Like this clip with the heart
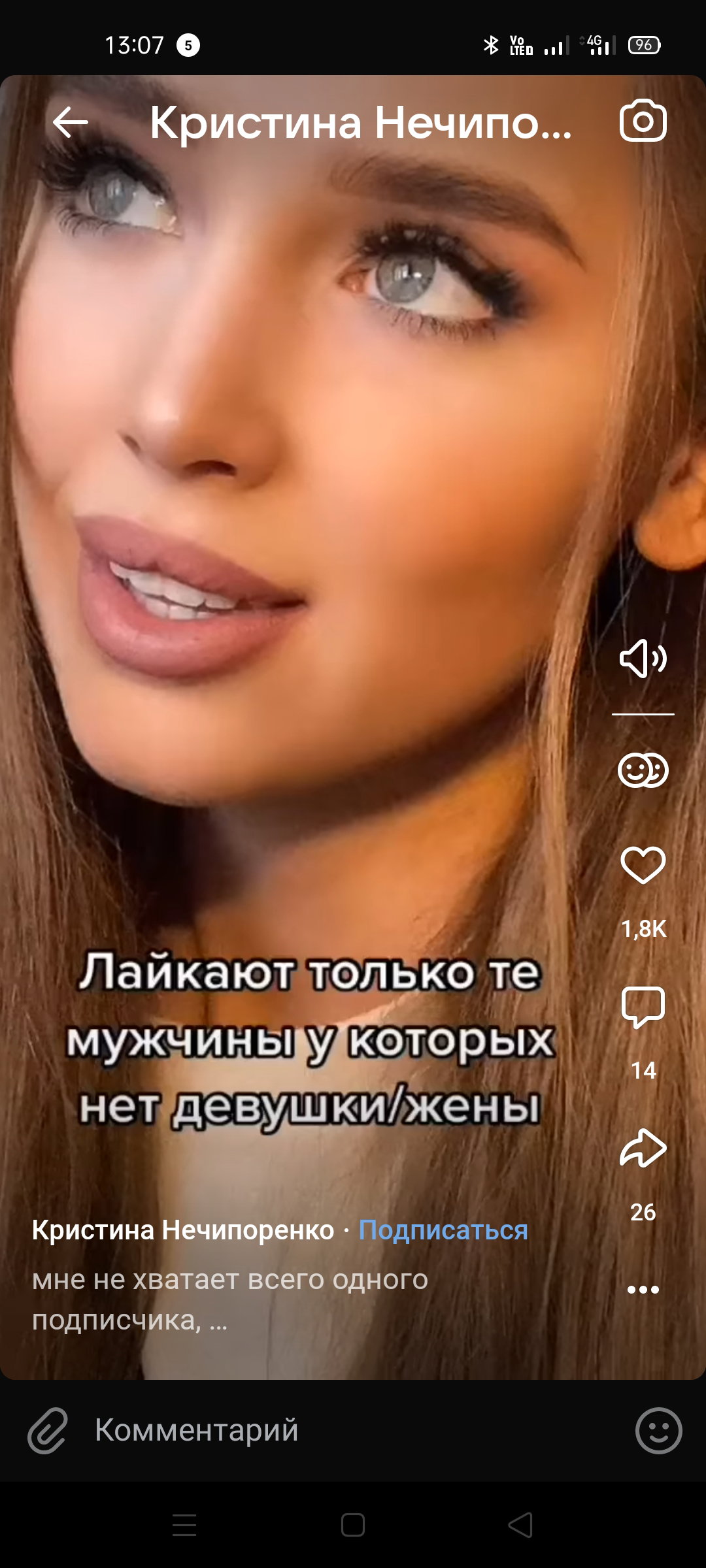 pyautogui.click(x=643, y=865)
